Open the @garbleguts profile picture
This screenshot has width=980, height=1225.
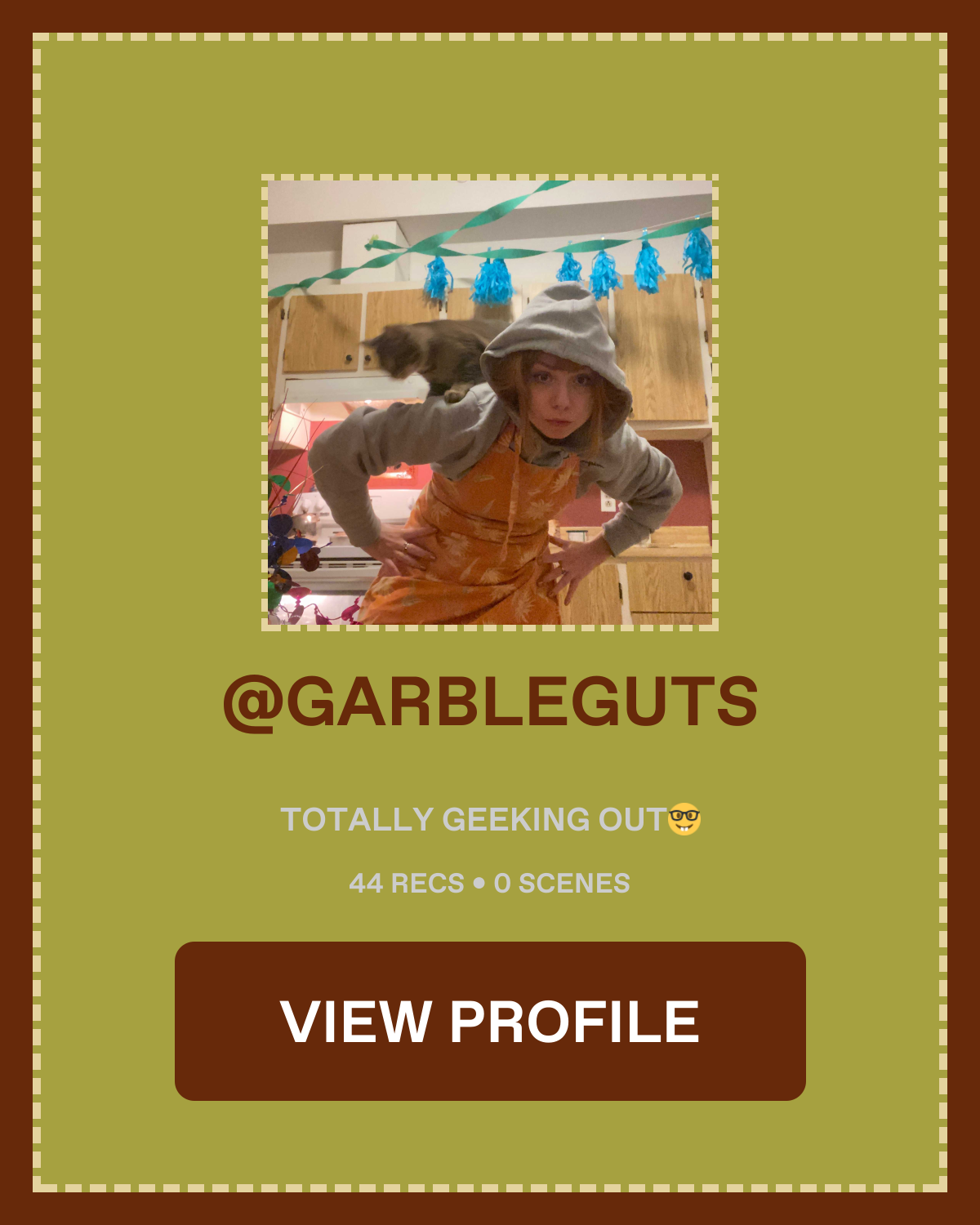tap(490, 402)
